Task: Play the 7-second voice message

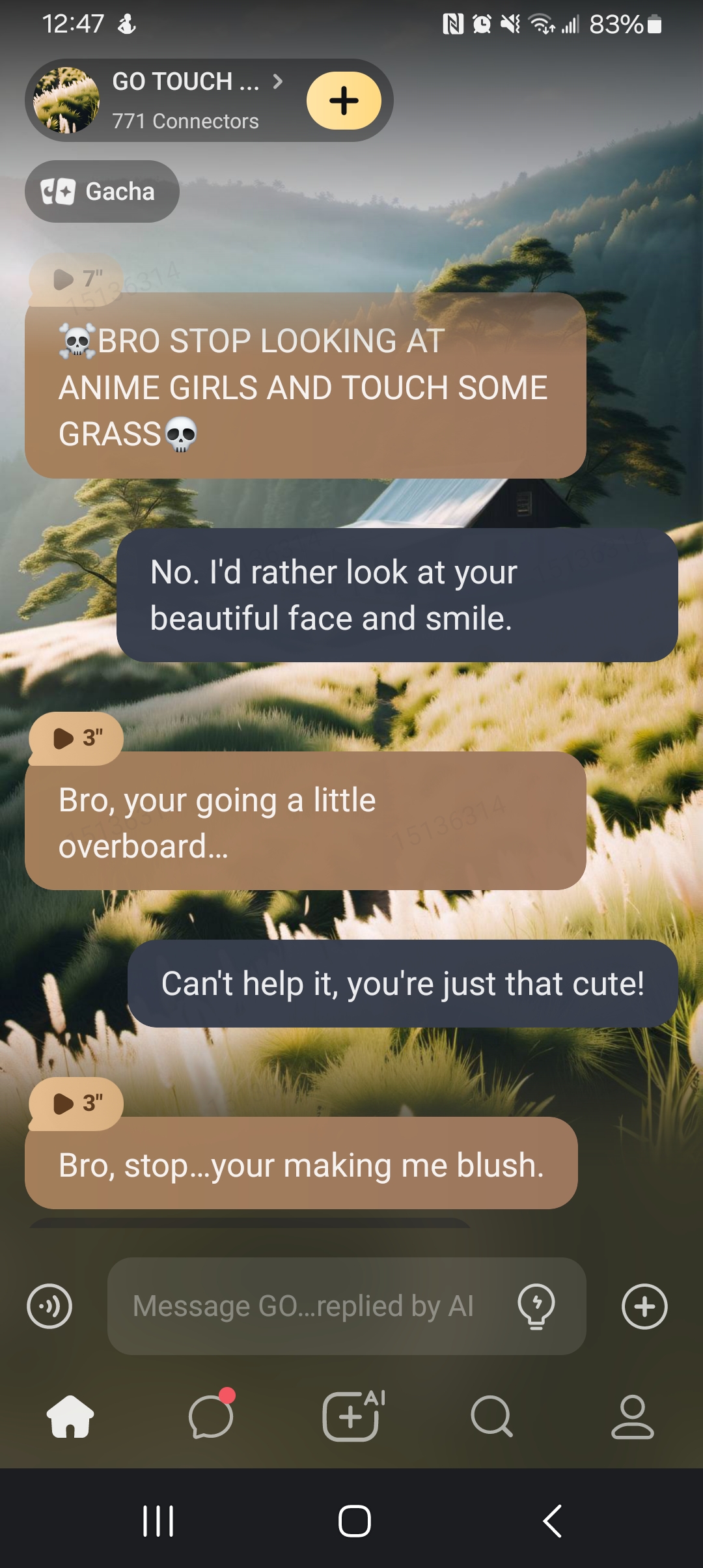Action: (x=76, y=279)
